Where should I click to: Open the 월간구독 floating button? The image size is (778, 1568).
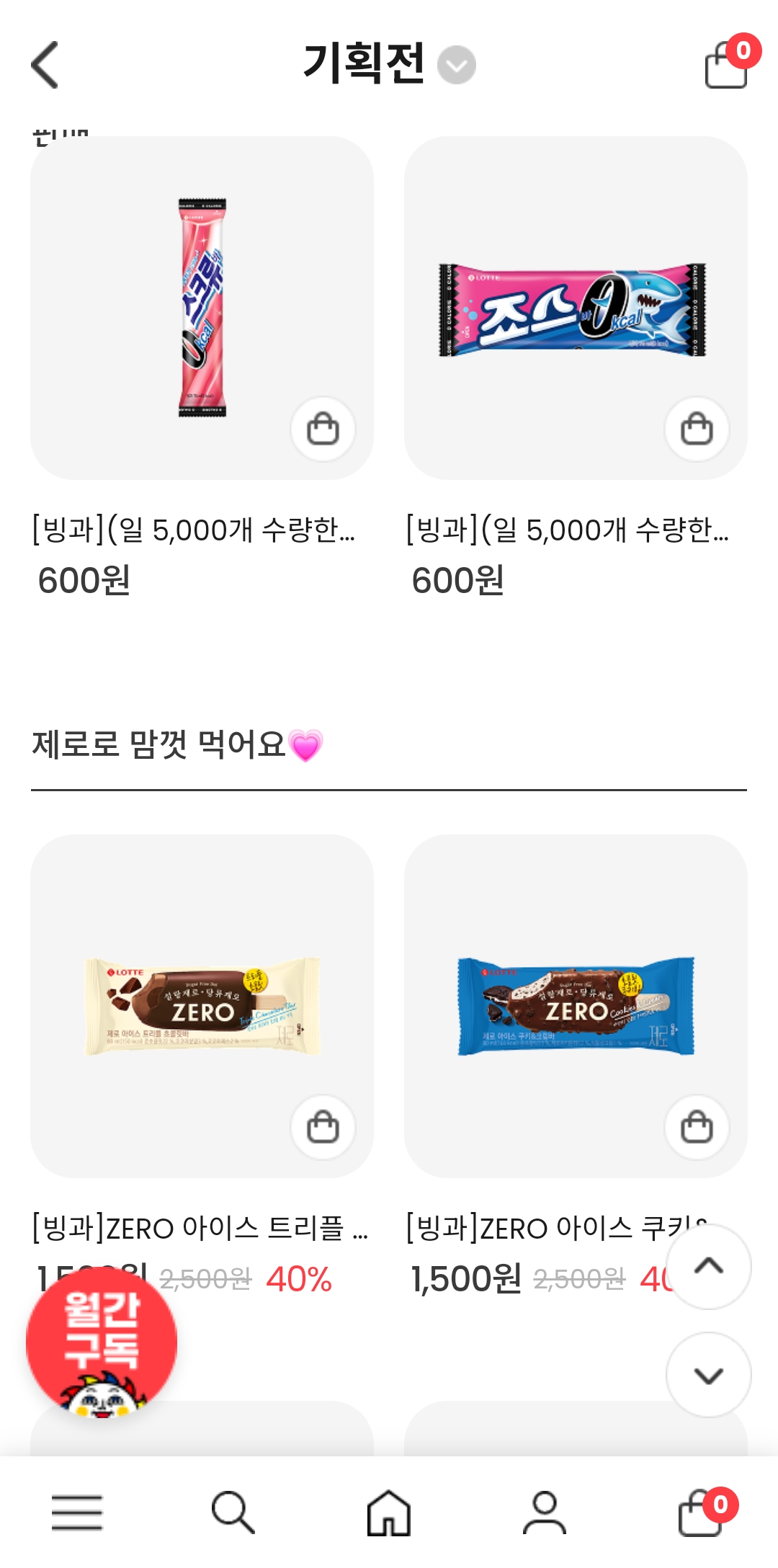point(102,1342)
